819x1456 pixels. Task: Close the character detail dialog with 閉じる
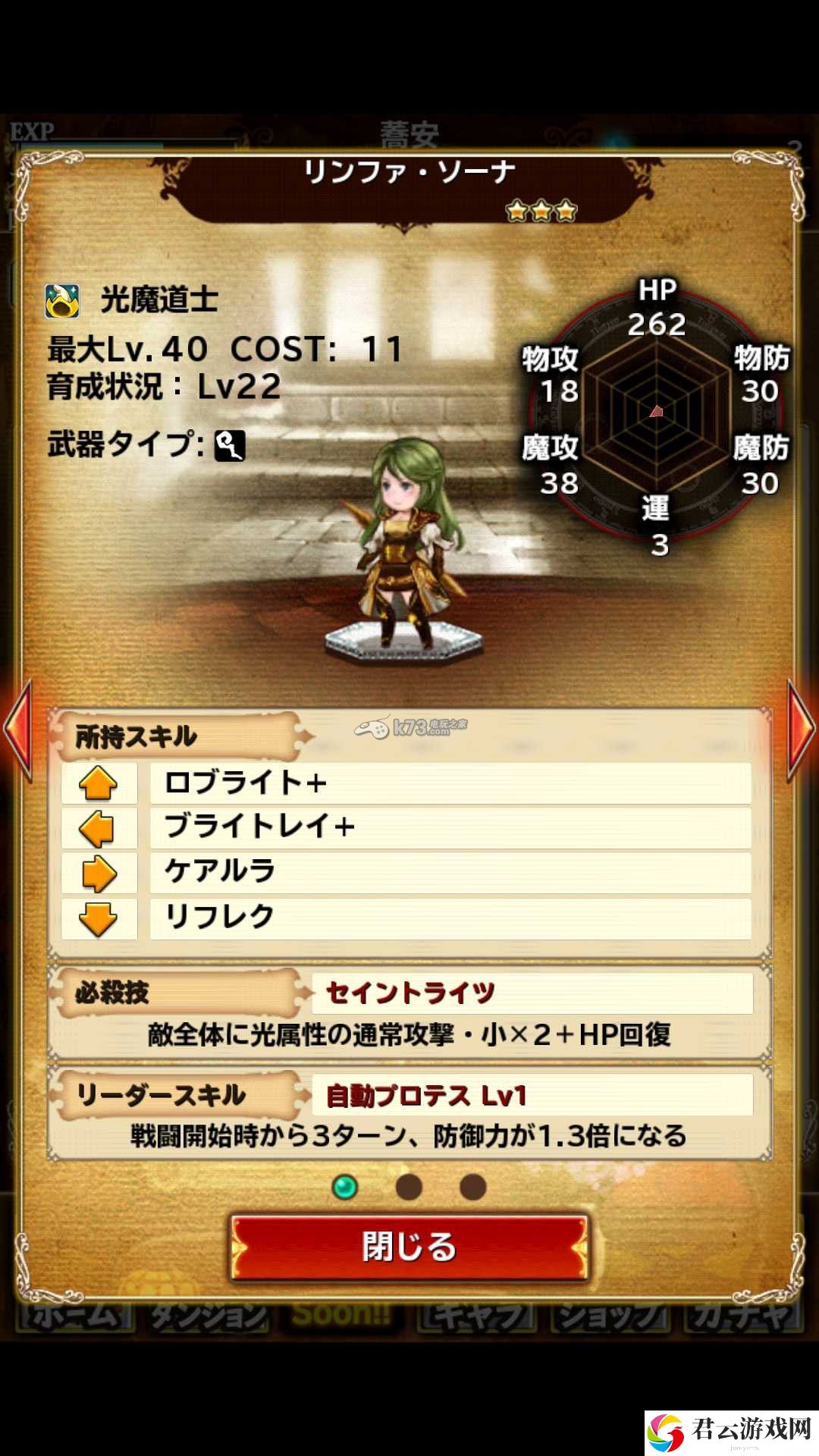pos(409,1247)
